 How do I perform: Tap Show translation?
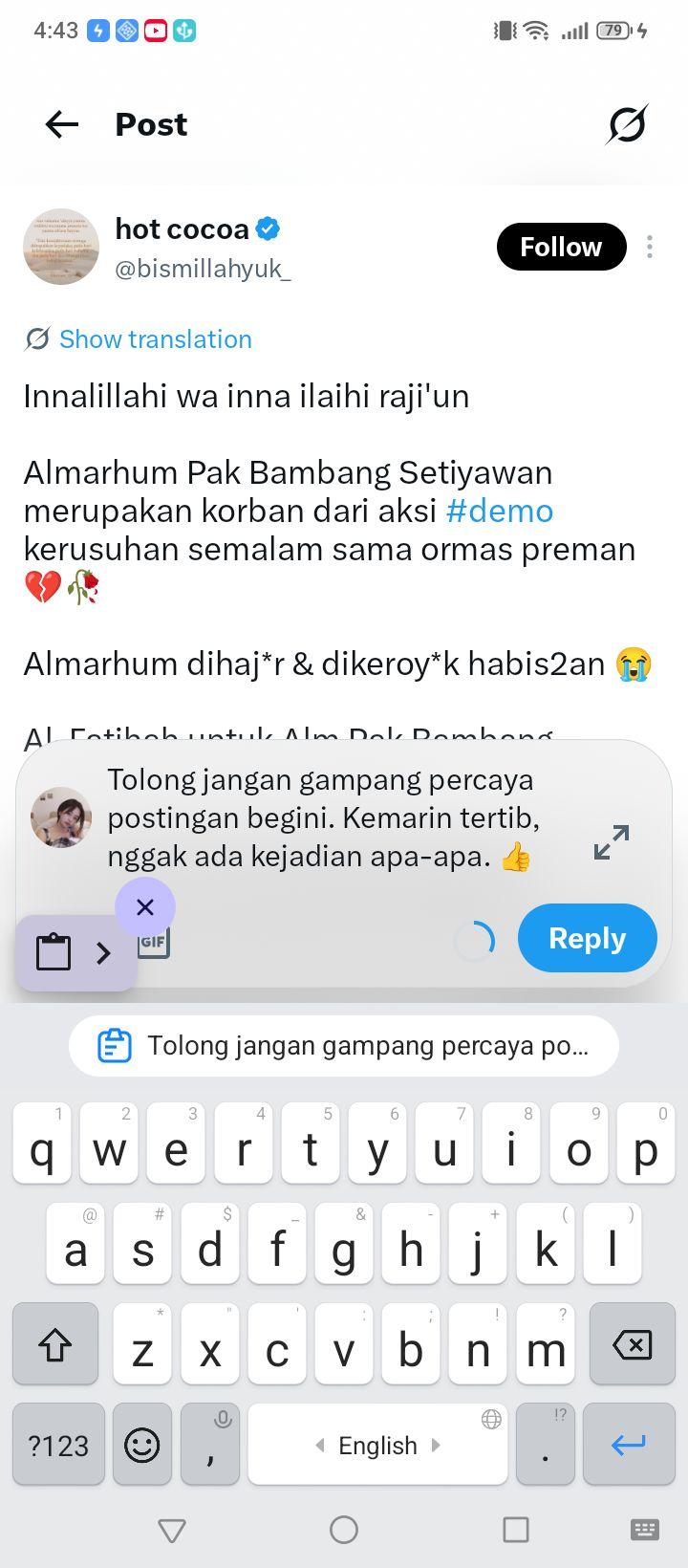pos(155,339)
